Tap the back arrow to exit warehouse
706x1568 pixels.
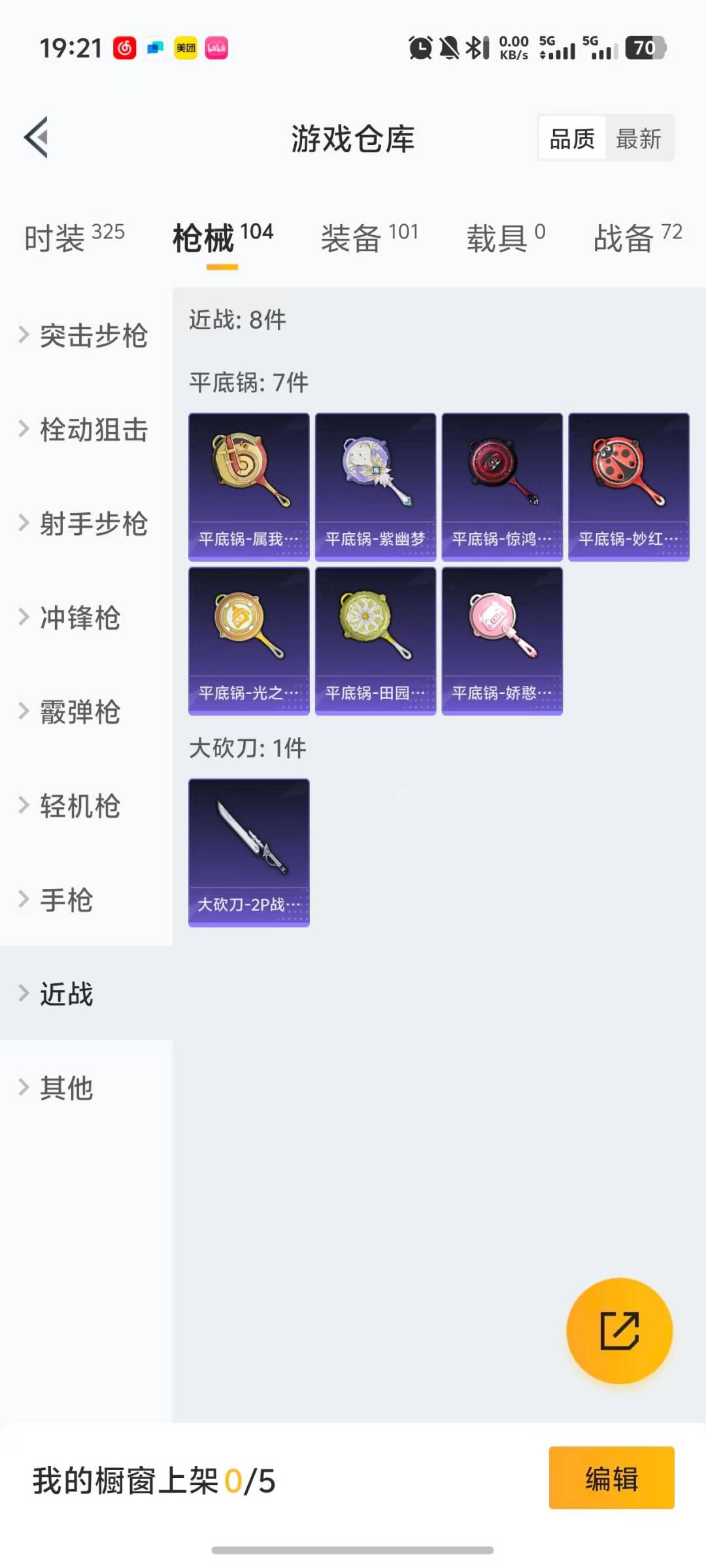pyautogui.click(x=37, y=137)
